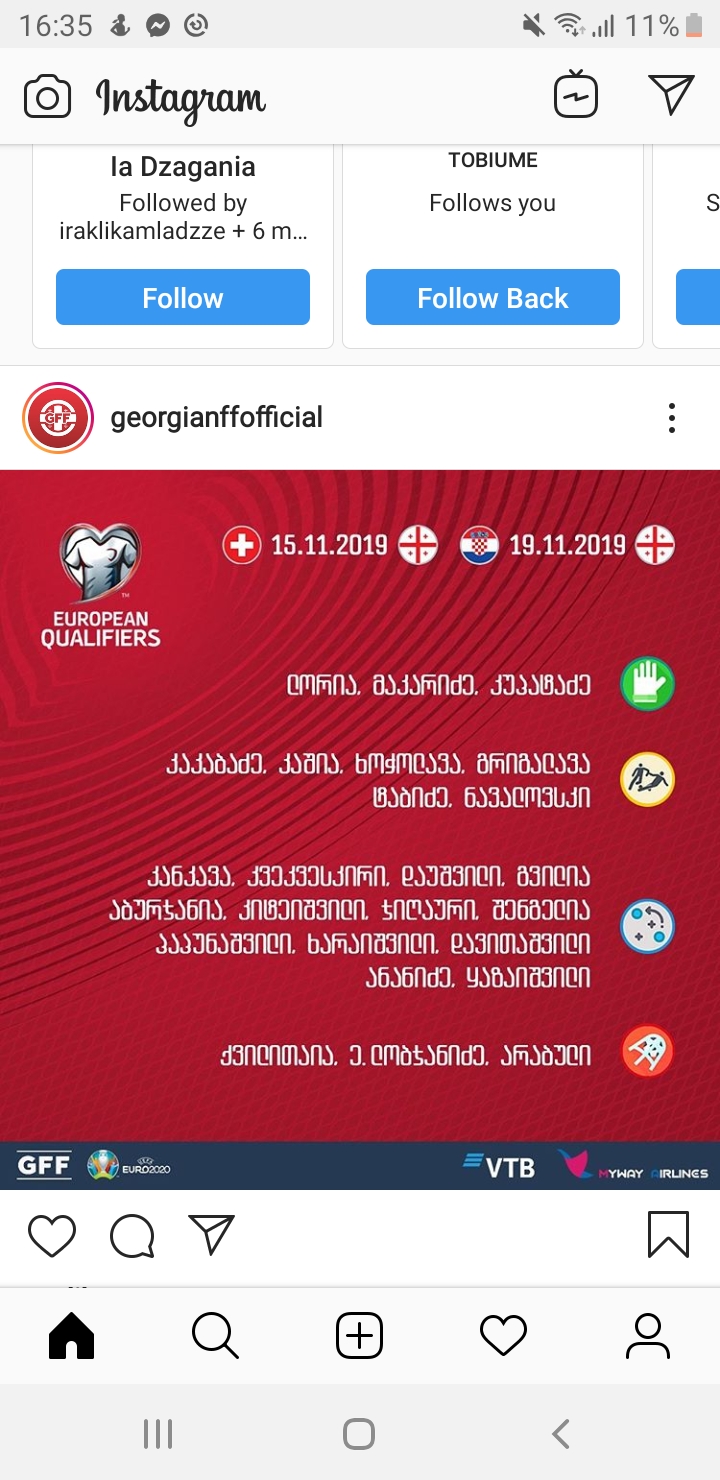Bookmark the georgianffofficial post

[668, 1234]
